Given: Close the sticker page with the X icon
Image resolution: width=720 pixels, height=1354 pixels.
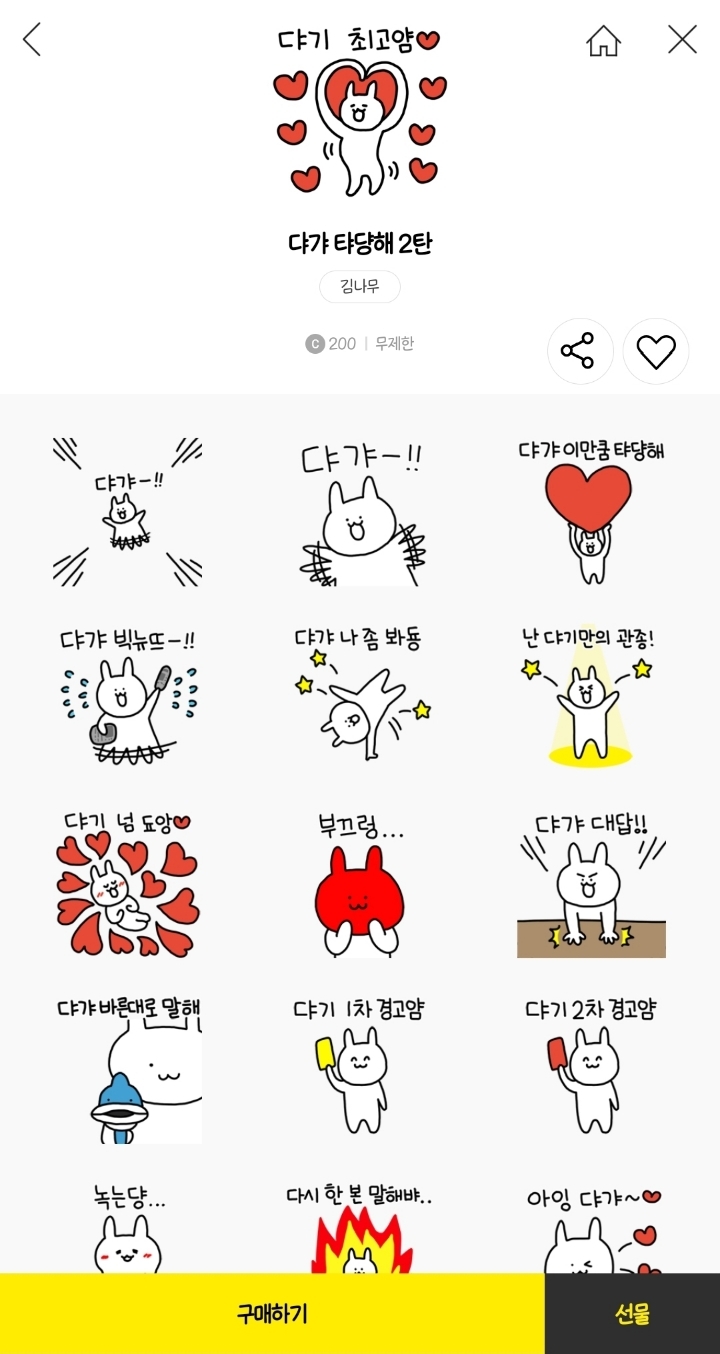Looking at the screenshot, I should click(x=682, y=40).
